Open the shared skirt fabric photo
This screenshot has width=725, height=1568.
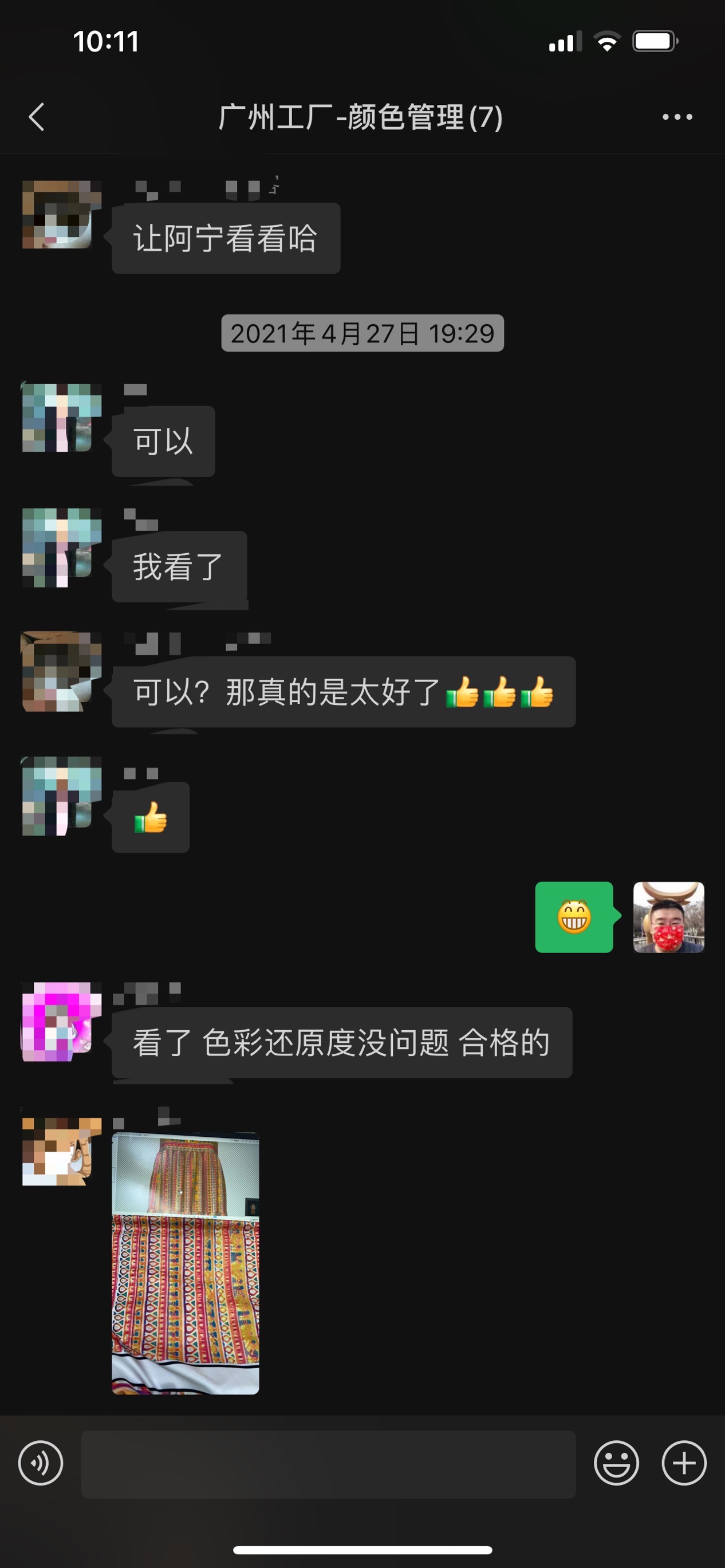[186, 1262]
